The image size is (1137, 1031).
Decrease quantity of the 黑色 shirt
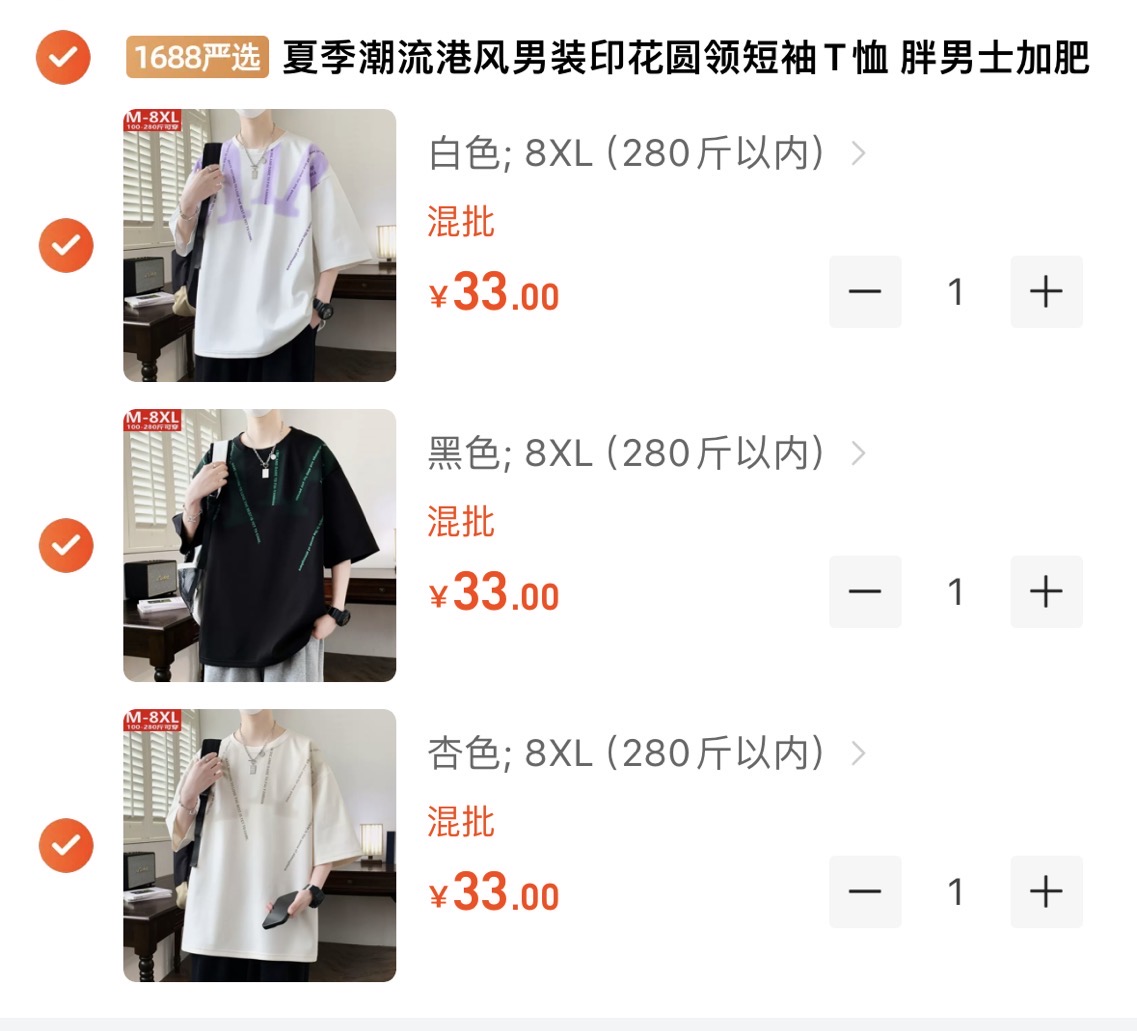tap(865, 592)
